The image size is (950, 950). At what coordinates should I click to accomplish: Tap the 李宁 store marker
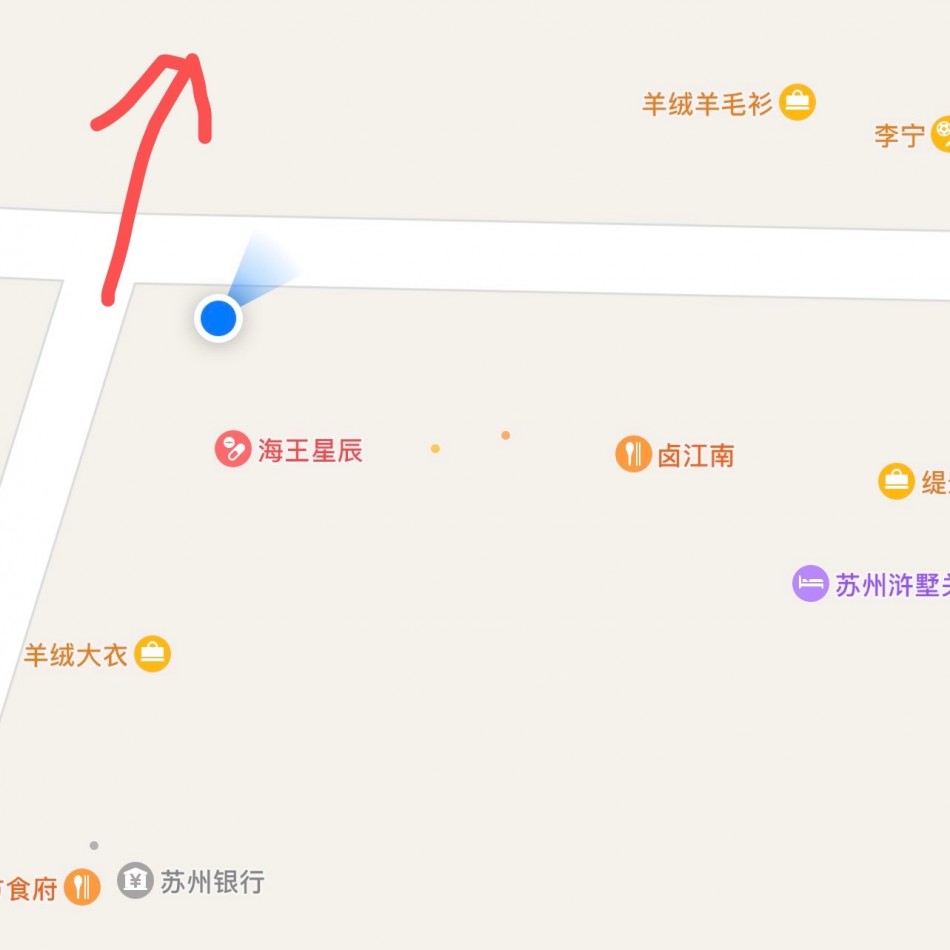[941, 134]
